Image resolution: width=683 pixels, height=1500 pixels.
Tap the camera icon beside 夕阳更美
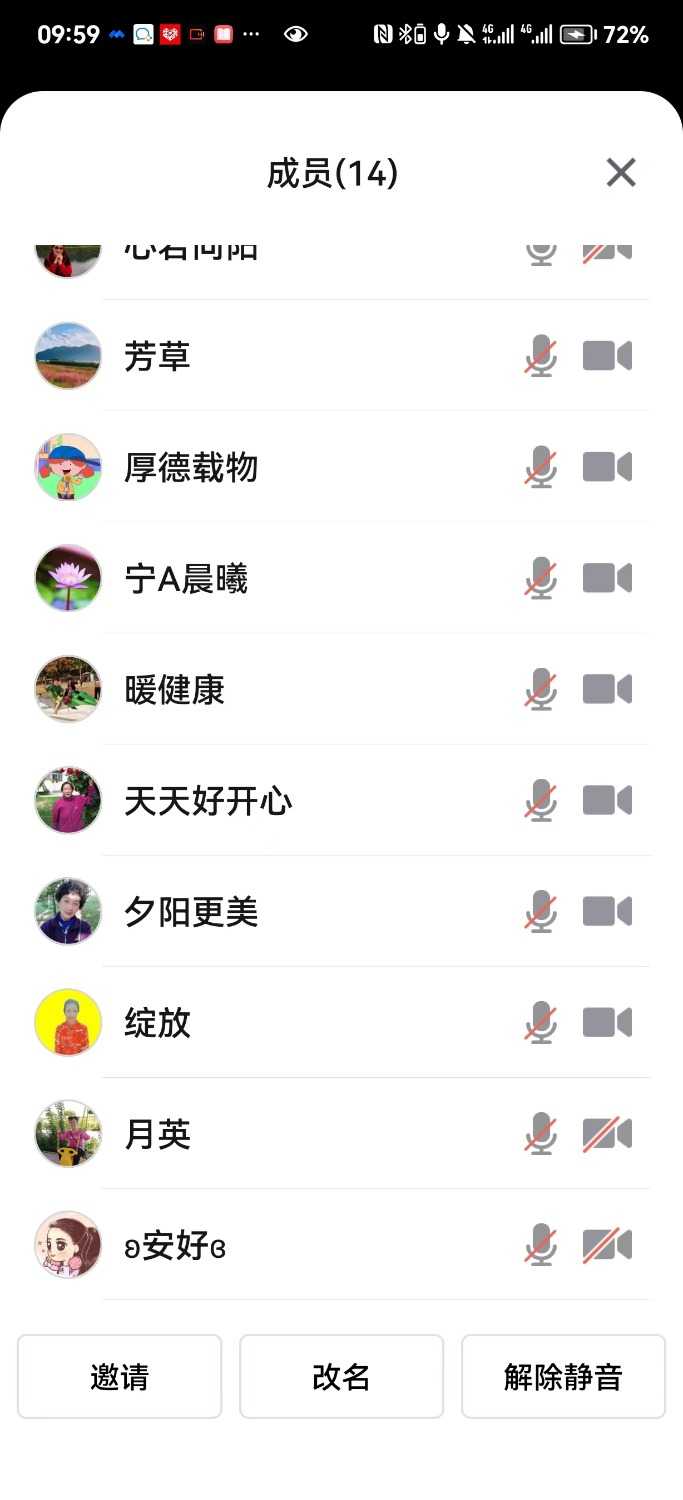pyautogui.click(x=607, y=912)
